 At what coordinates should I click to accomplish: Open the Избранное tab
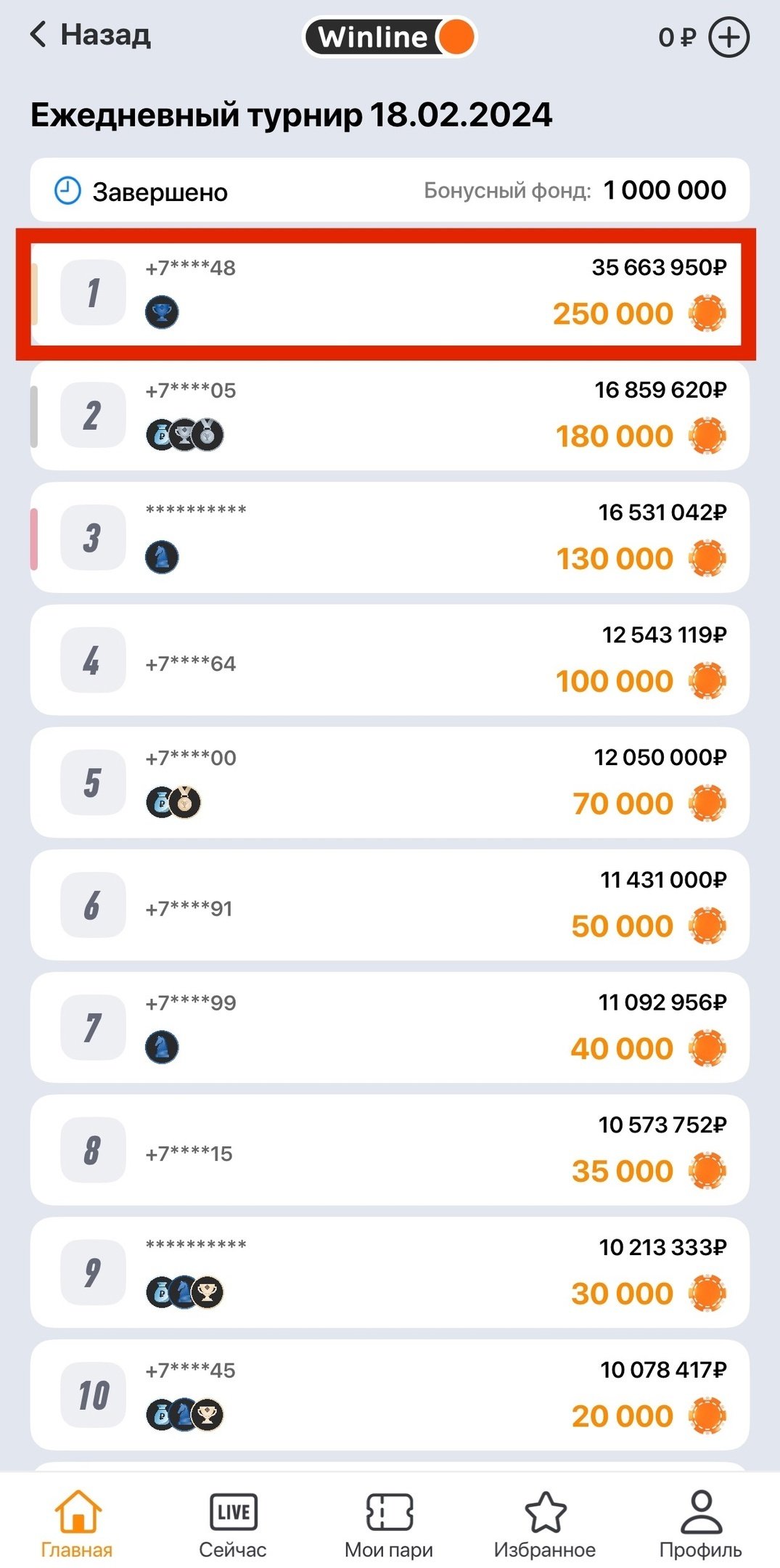click(x=545, y=1522)
